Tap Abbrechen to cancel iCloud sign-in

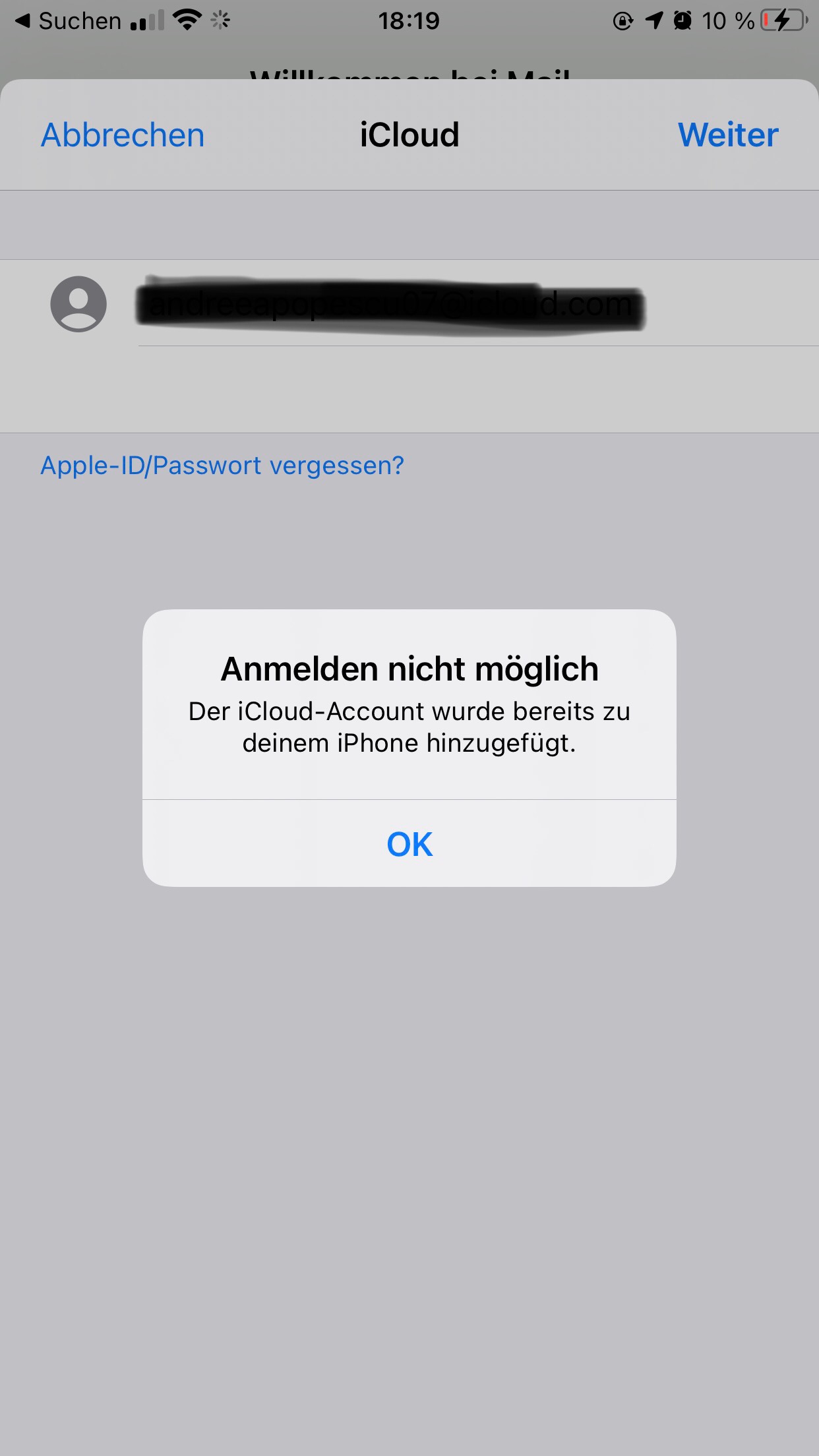[123, 135]
